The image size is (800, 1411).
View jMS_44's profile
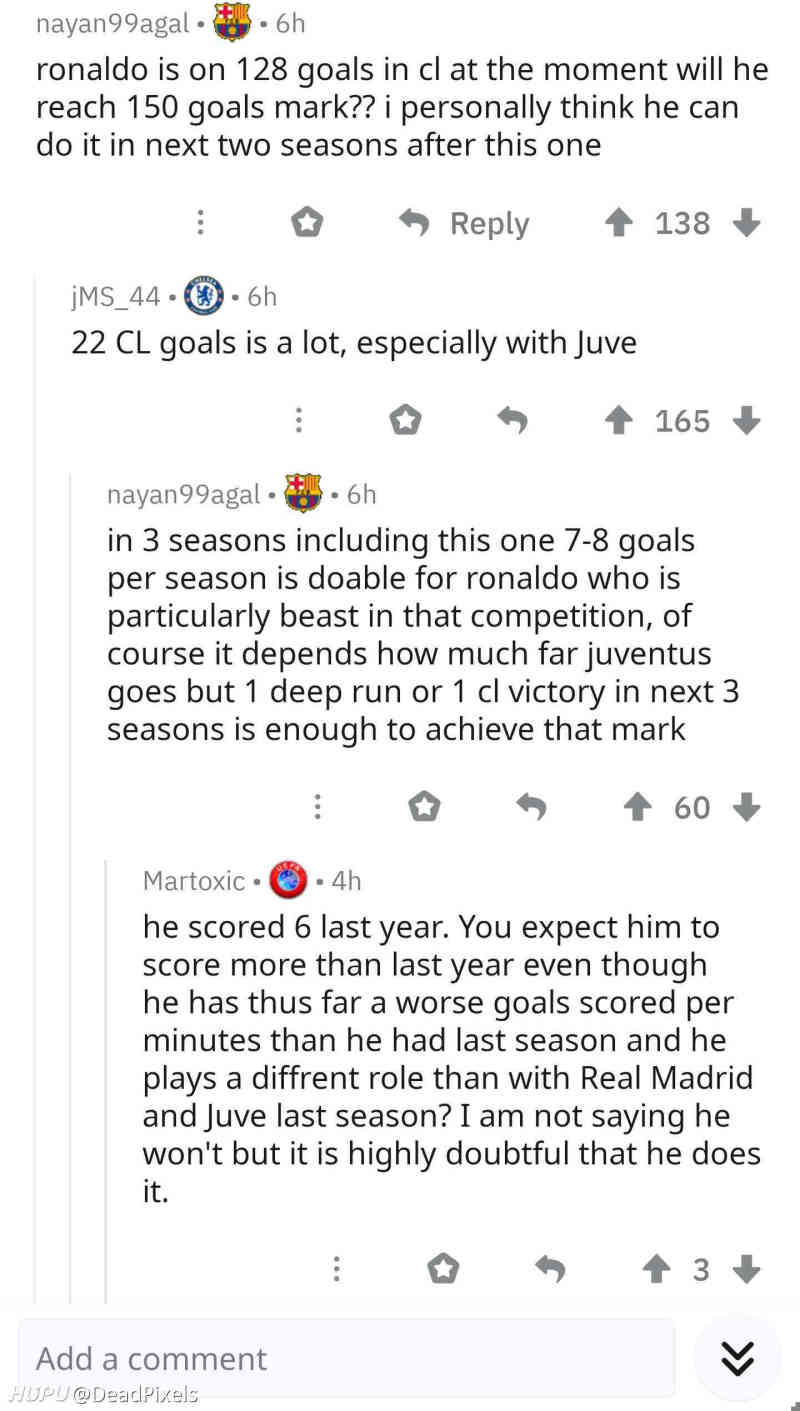tap(116, 296)
